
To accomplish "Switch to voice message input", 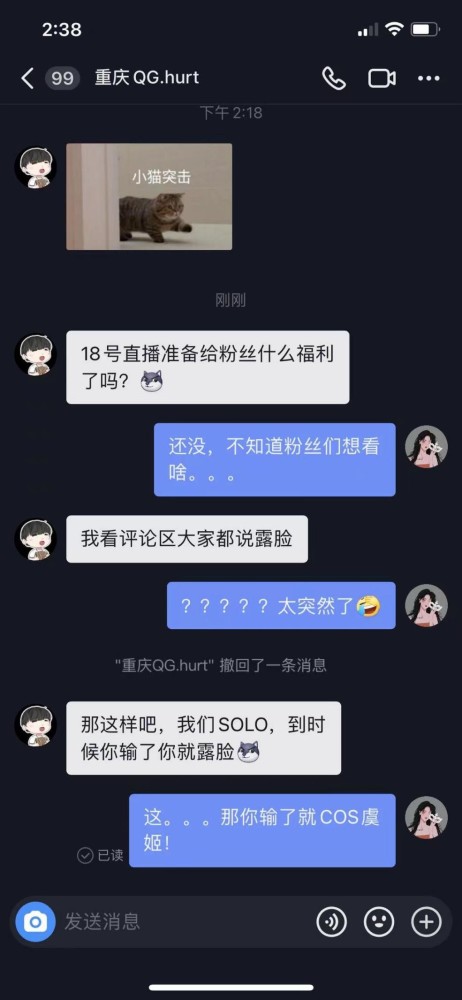I will coord(332,922).
